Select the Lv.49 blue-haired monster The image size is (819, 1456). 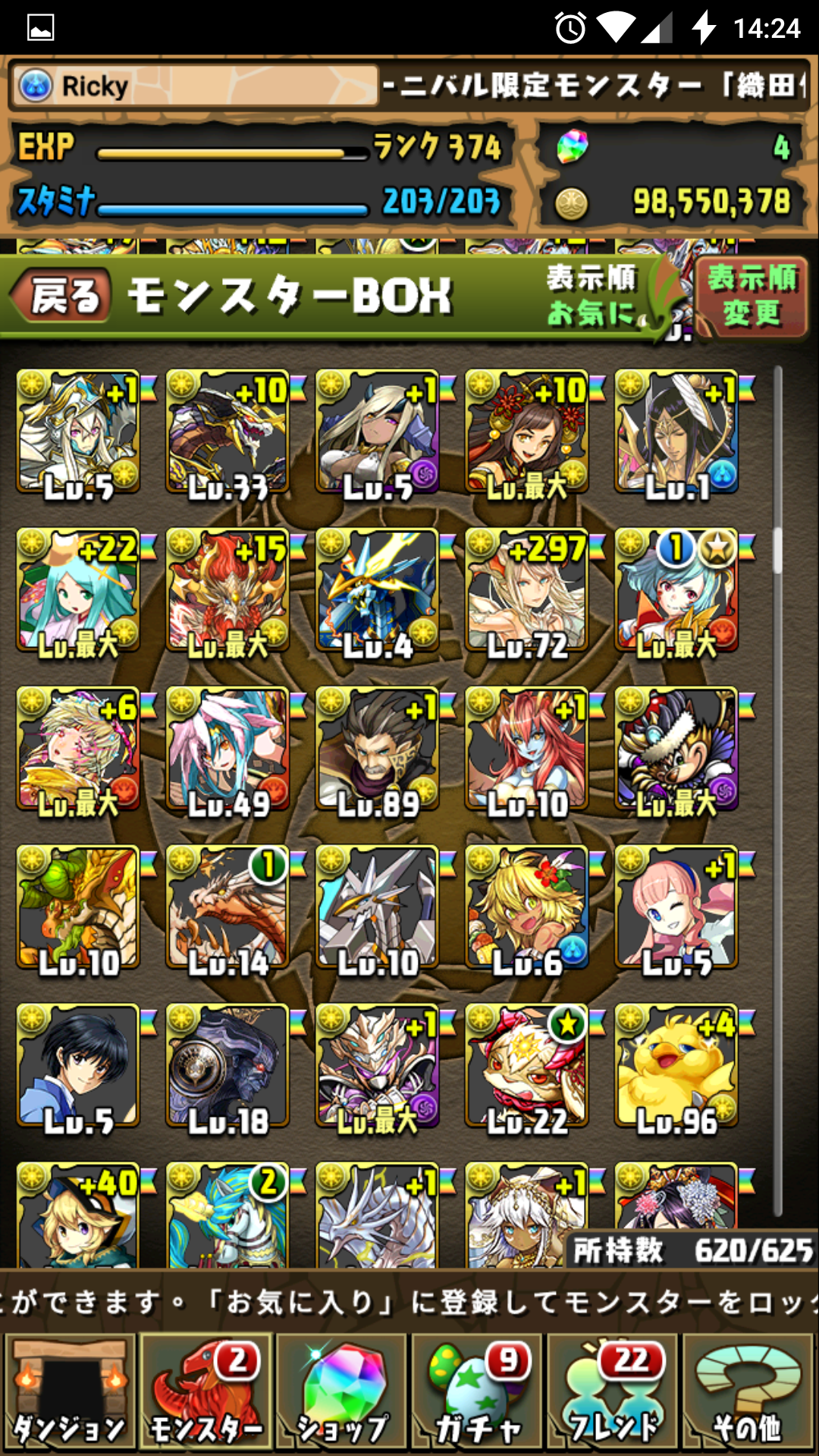[227, 749]
